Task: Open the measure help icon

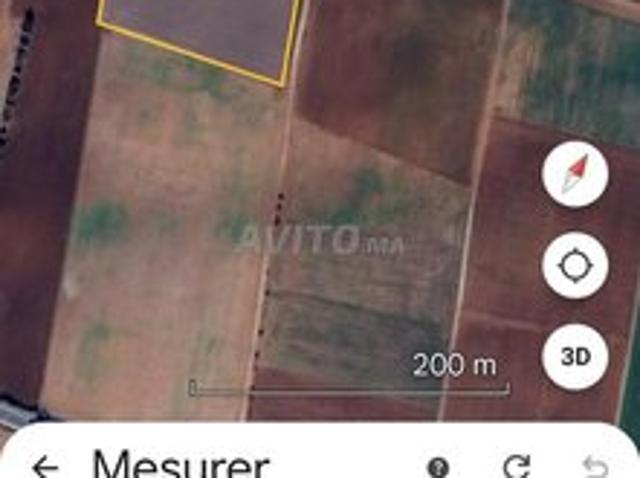Action: [x=437, y=467]
